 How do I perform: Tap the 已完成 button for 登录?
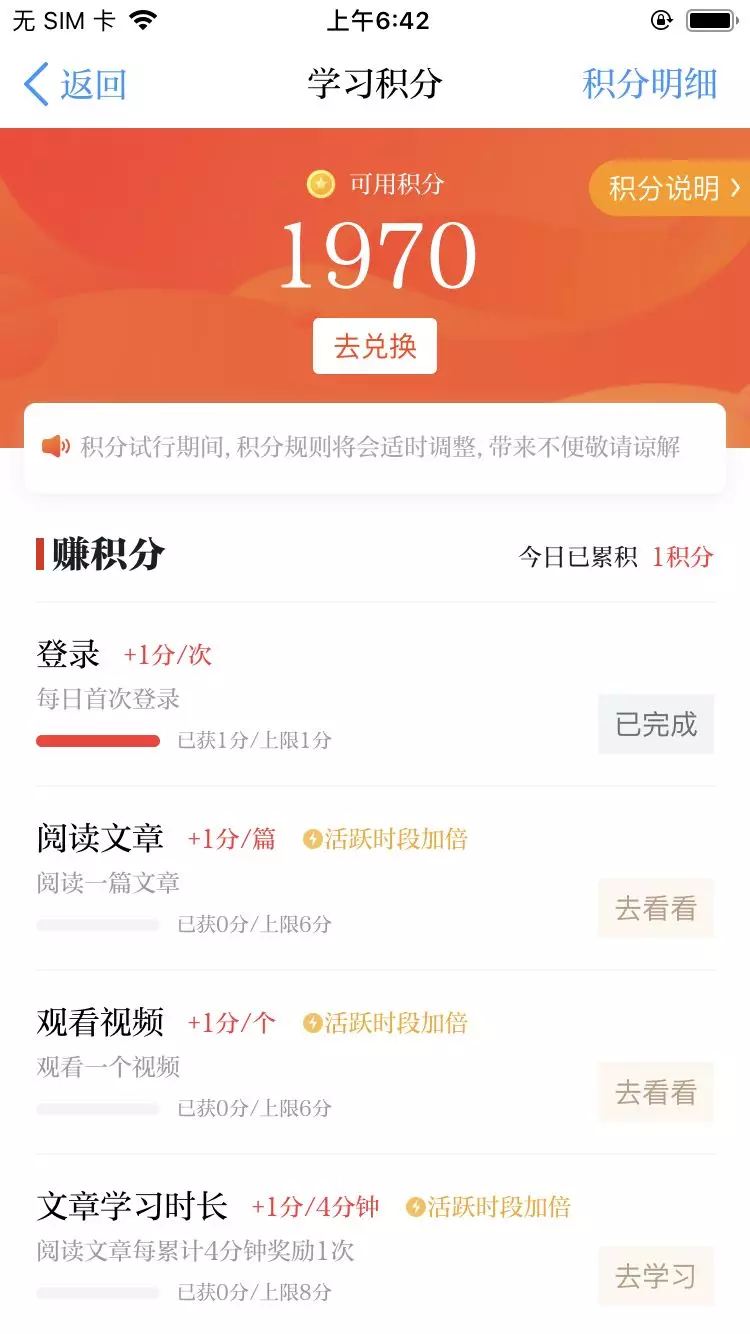[656, 724]
